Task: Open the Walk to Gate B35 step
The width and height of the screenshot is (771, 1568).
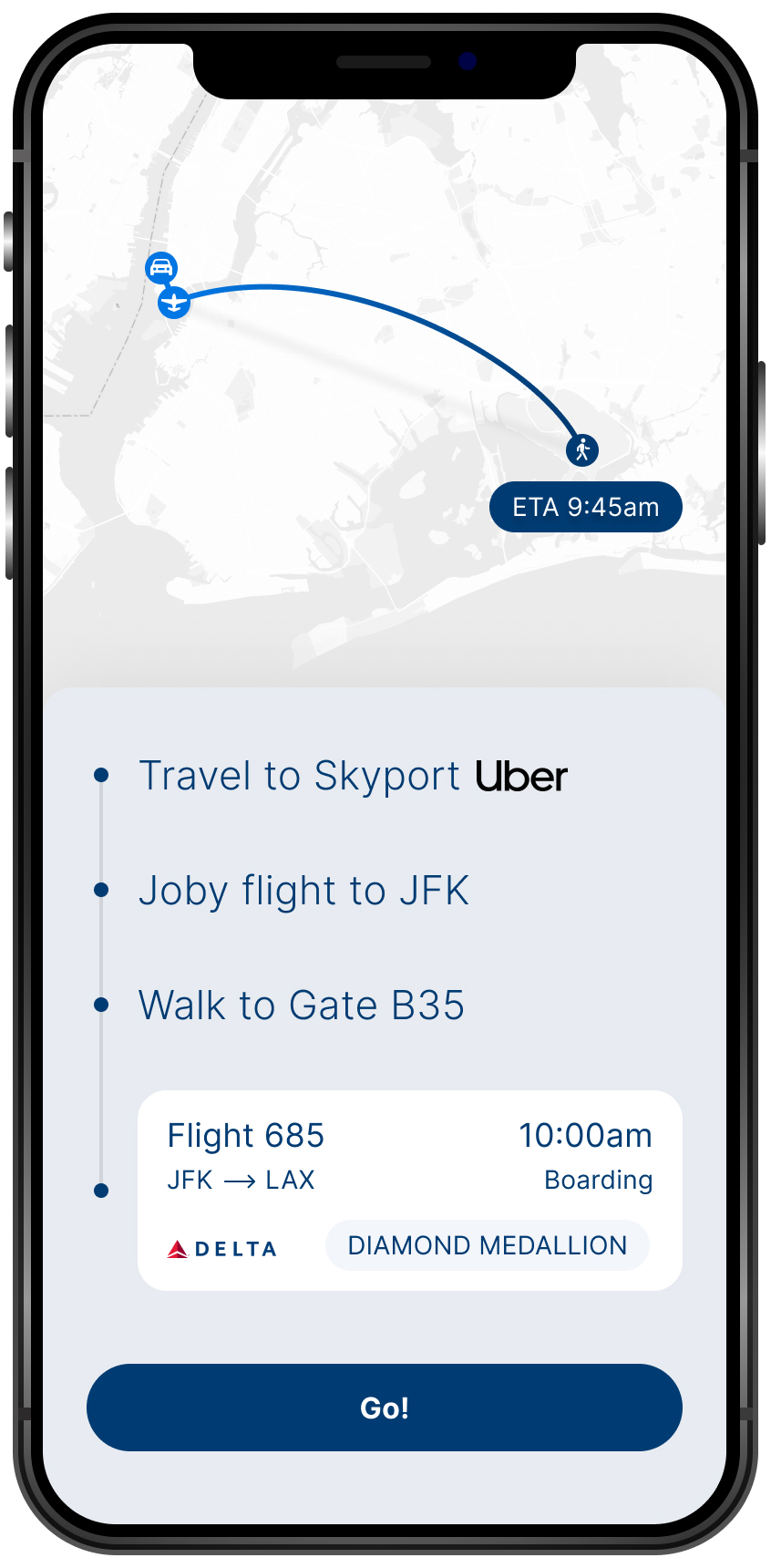Action: pos(302,1004)
